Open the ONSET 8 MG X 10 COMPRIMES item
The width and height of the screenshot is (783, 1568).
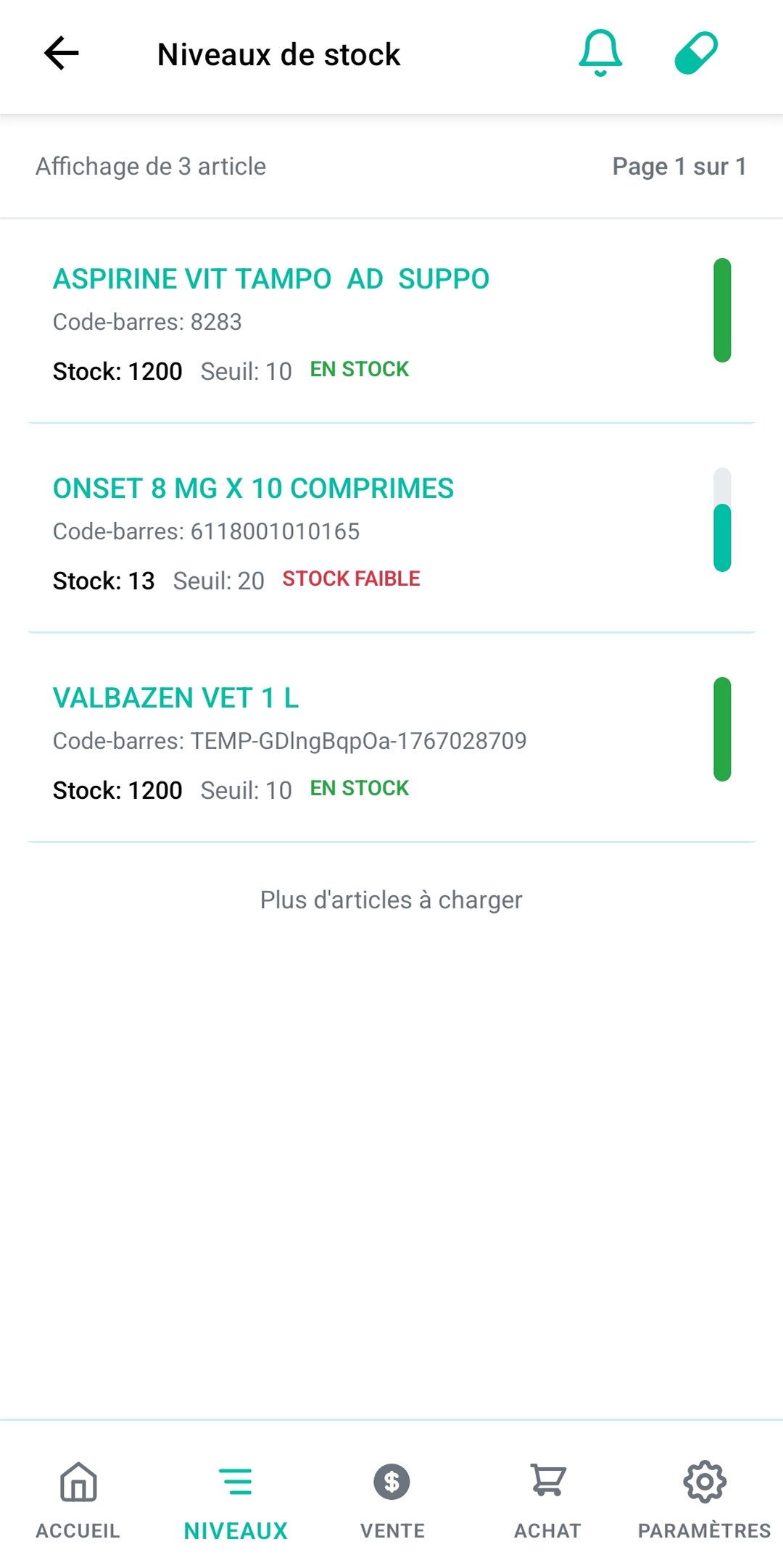tap(254, 489)
